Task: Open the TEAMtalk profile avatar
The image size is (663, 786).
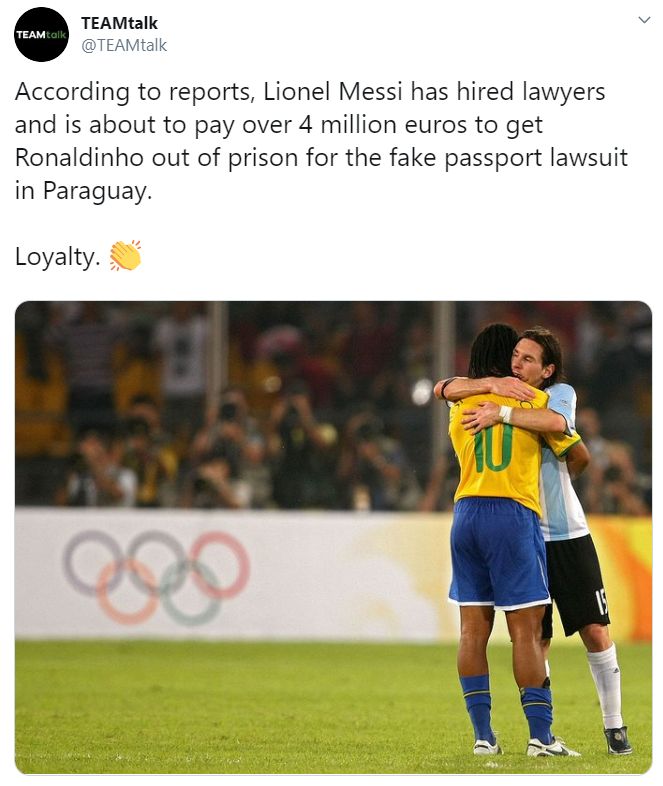Action: click(x=41, y=34)
